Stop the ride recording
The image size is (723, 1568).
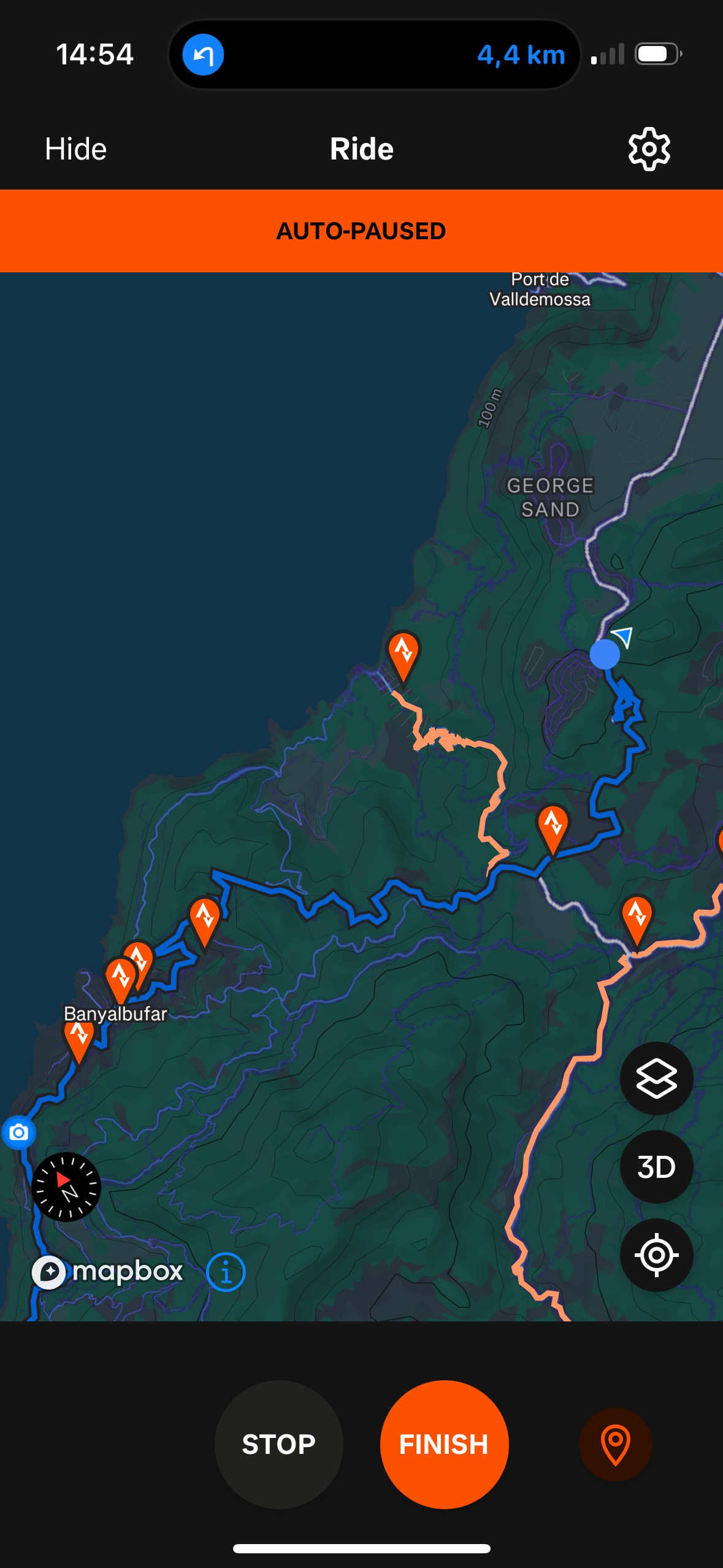click(278, 1444)
